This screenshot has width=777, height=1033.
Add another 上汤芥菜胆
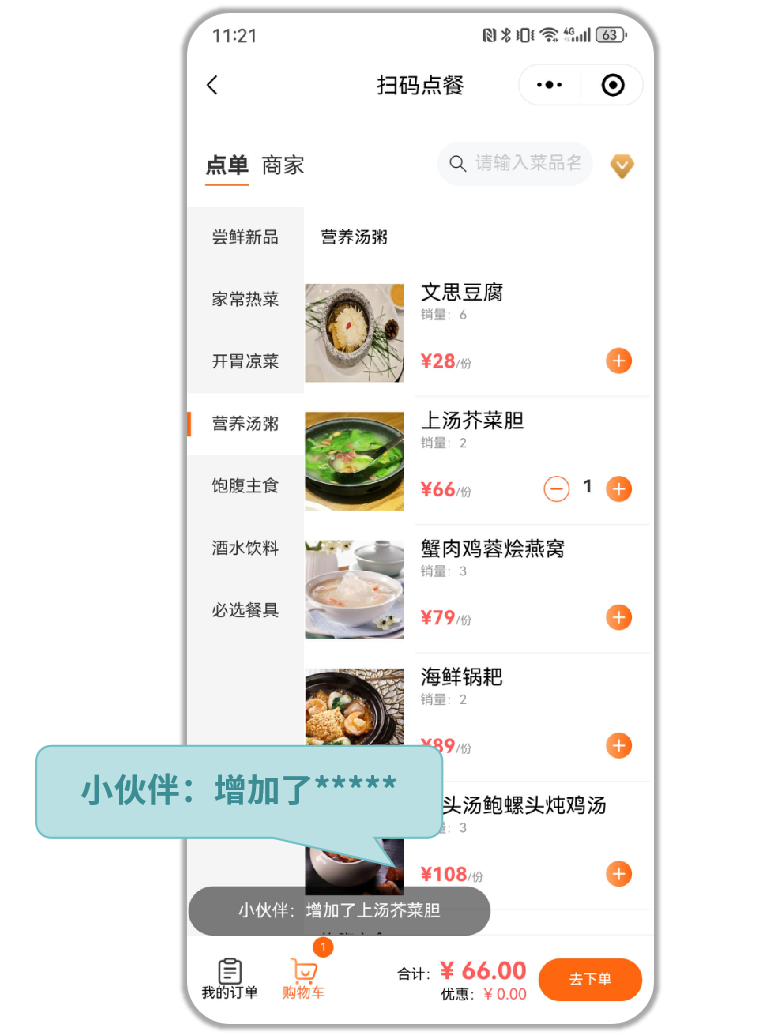tap(619, 489)
